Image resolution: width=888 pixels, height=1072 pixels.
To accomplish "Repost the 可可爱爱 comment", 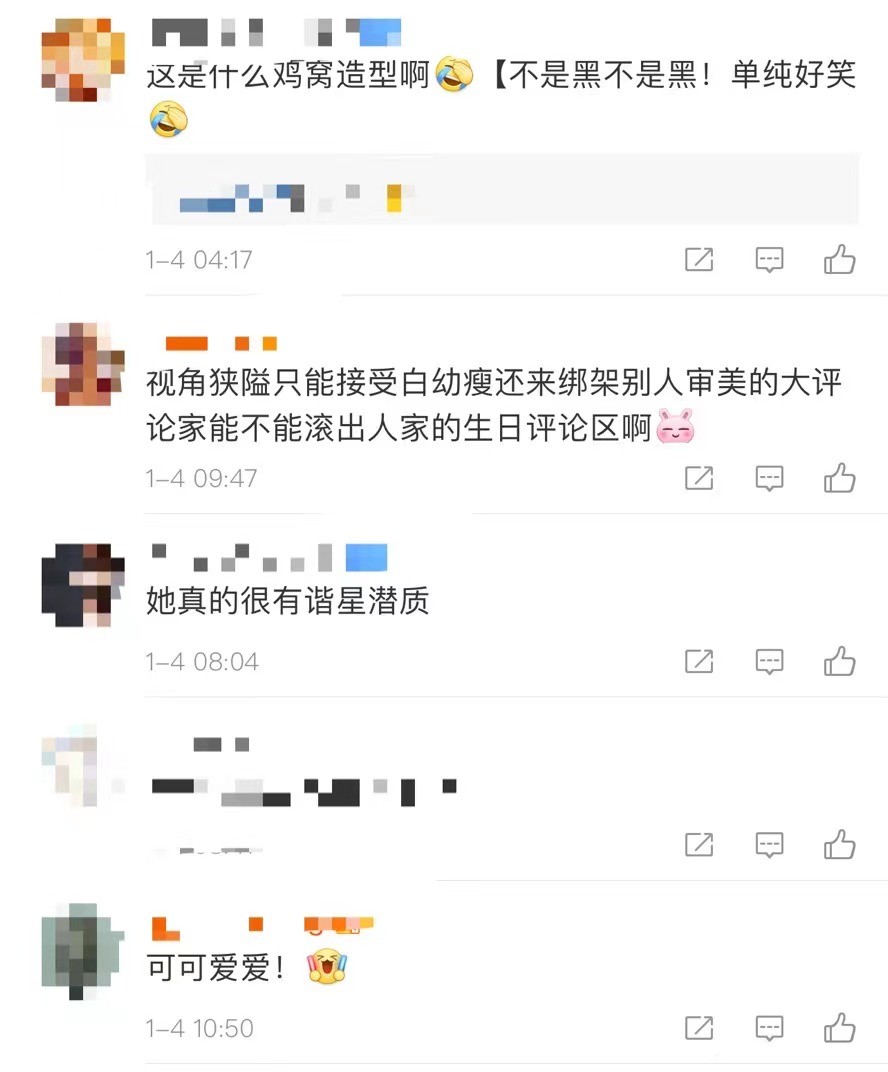I will click(x=699, y=1027).
